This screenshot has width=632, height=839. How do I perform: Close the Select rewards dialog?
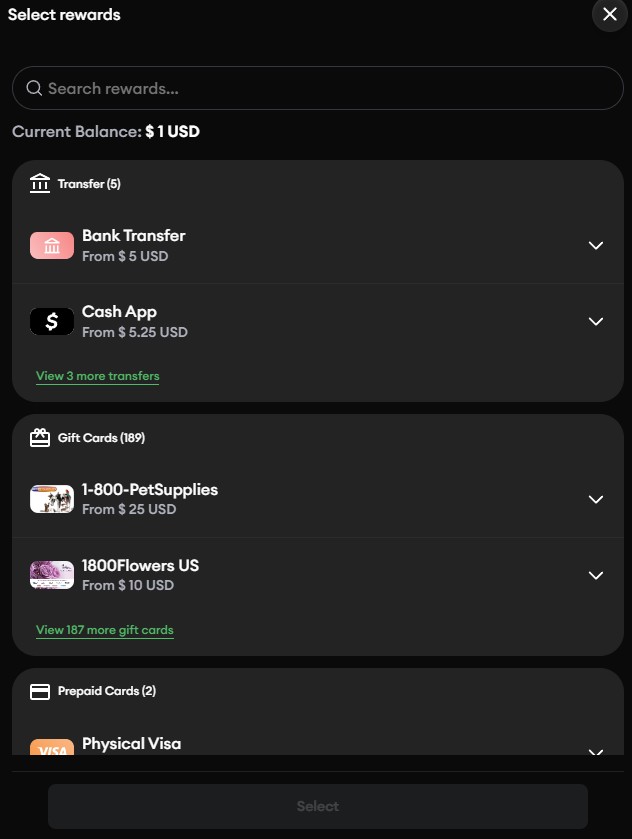tap(610, 15)
